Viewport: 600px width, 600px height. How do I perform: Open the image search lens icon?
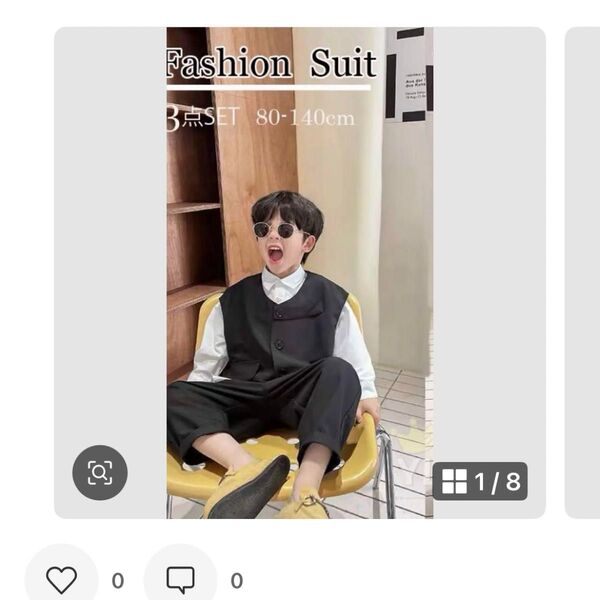click(x=100, y=472)
